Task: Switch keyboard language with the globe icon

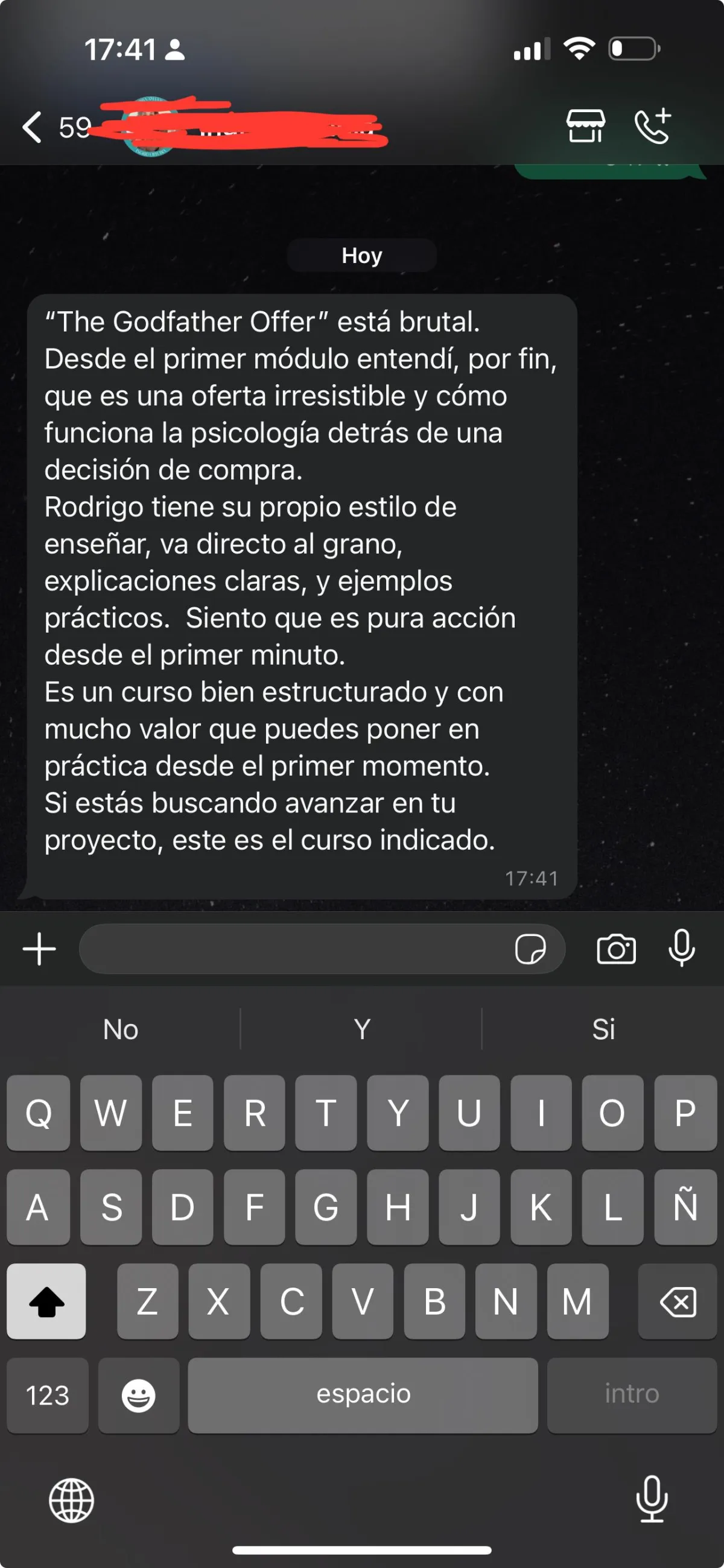Action: click(71, 1500)
